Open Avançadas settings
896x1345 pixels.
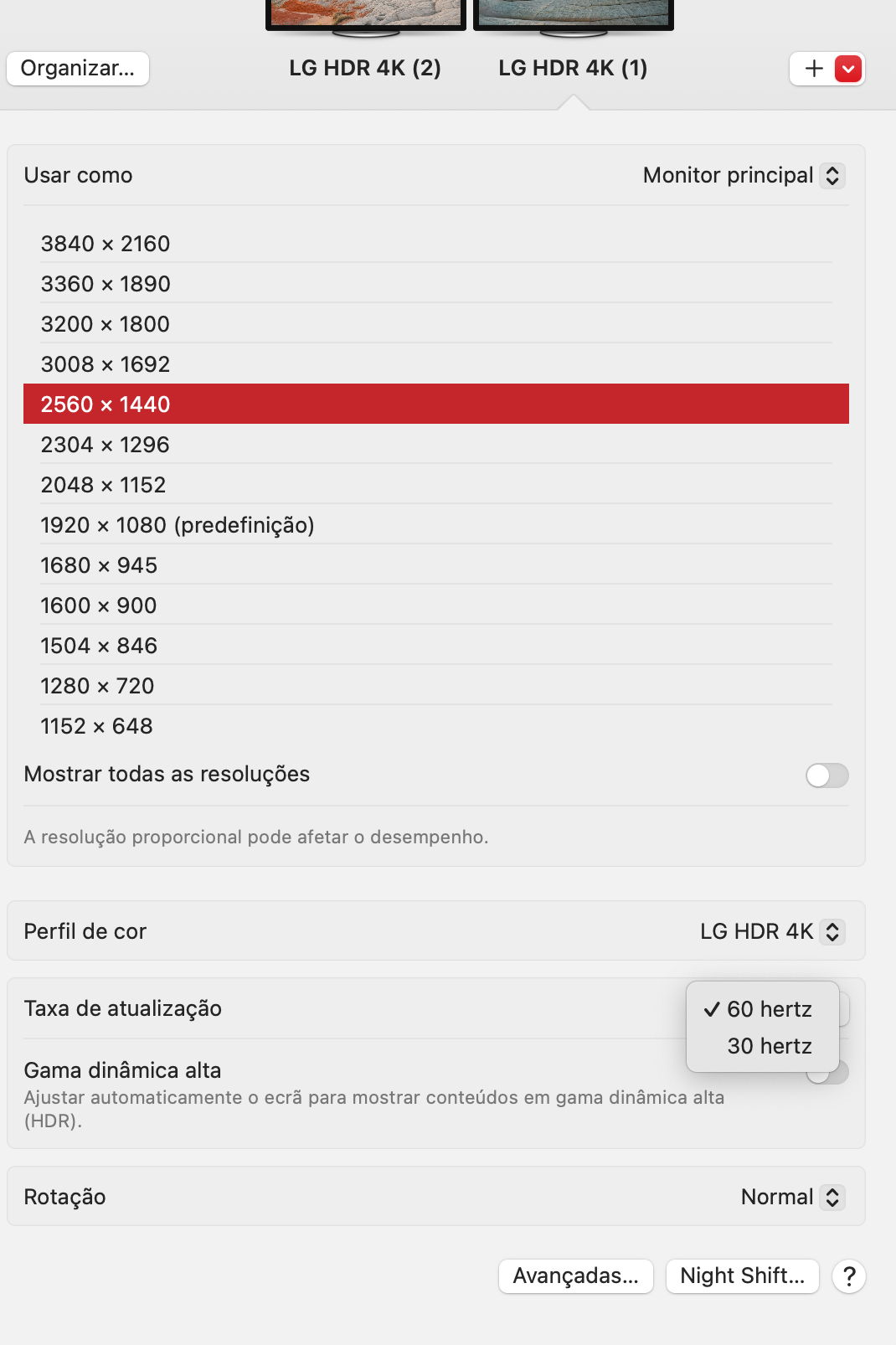click(575, 1276)
